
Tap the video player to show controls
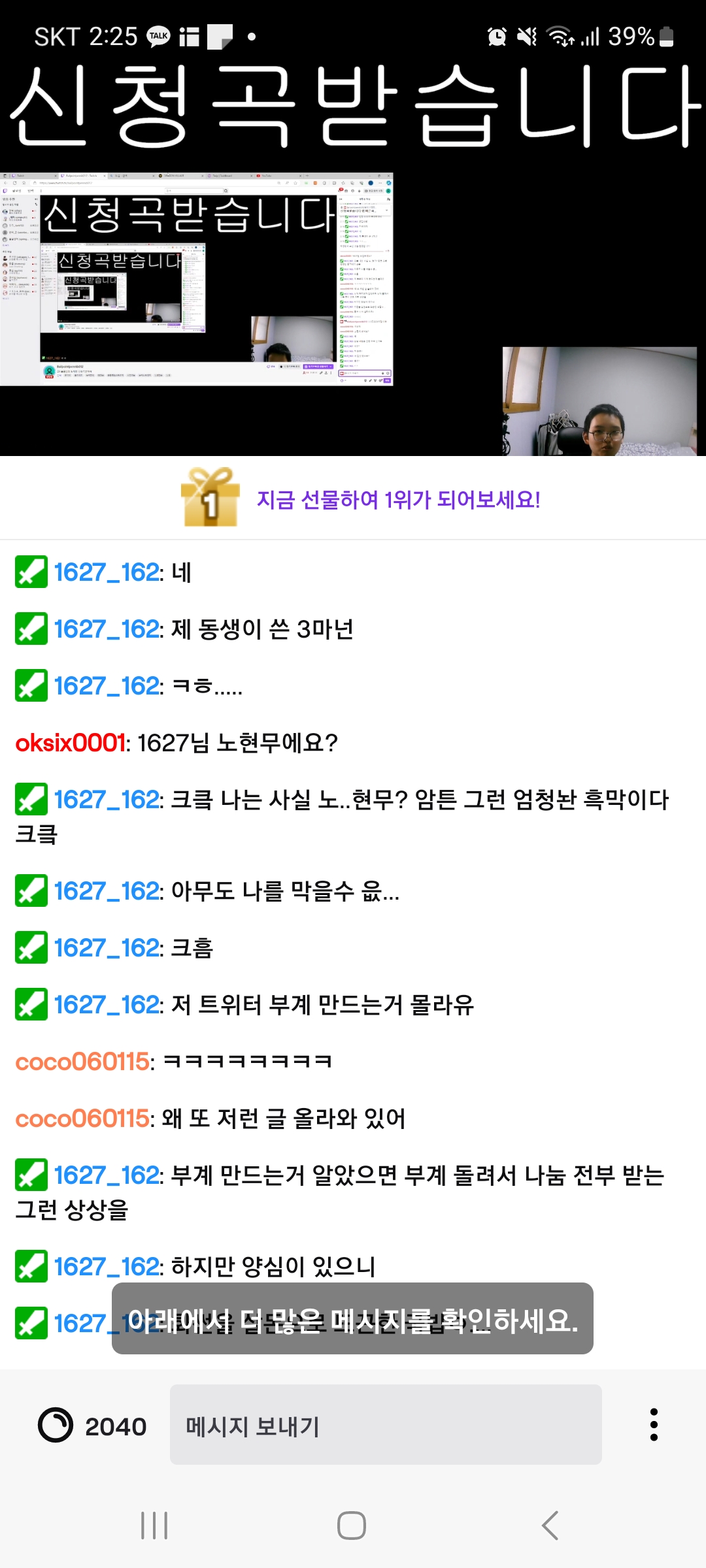pyautogui.click(x=353, y=261)
